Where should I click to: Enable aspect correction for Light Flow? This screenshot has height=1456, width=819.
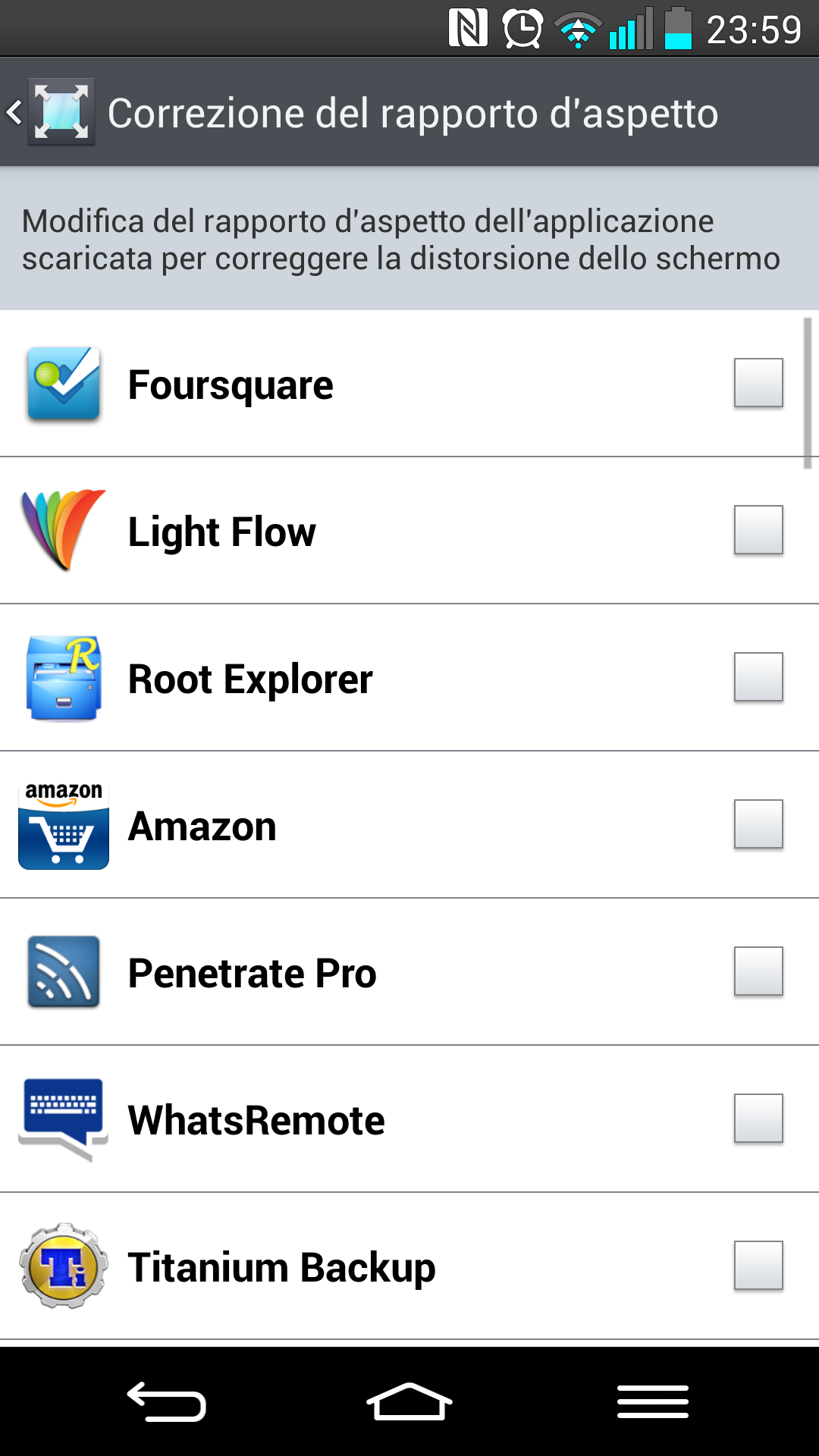[758, 530]
